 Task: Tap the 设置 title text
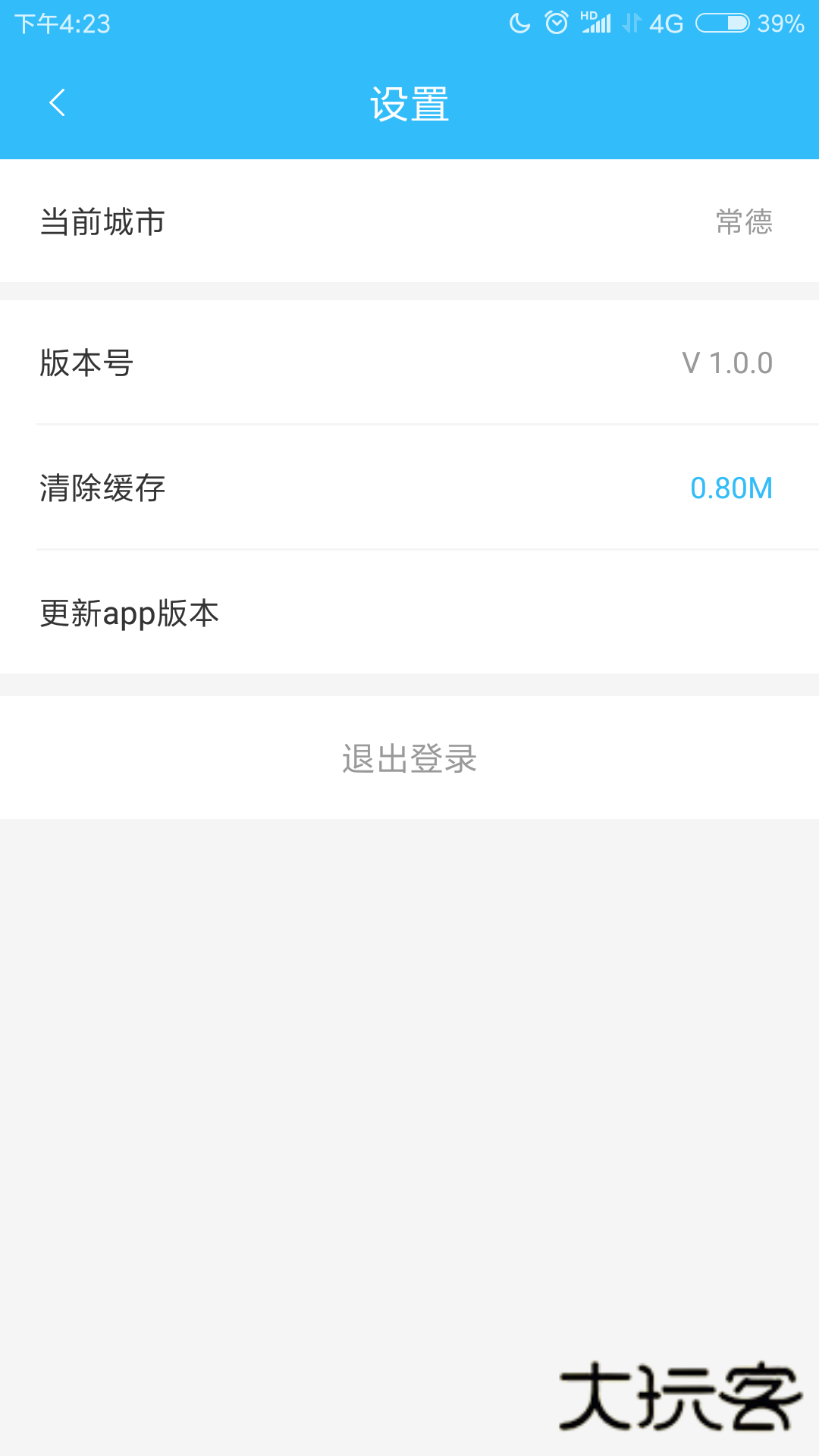click(x=409, y=104)
